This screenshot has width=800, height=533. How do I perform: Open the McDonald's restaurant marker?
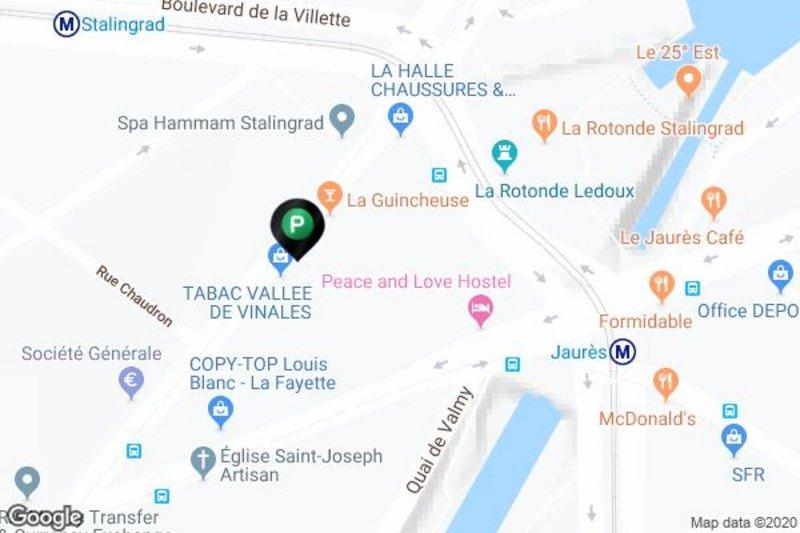(x=664, y=383)
